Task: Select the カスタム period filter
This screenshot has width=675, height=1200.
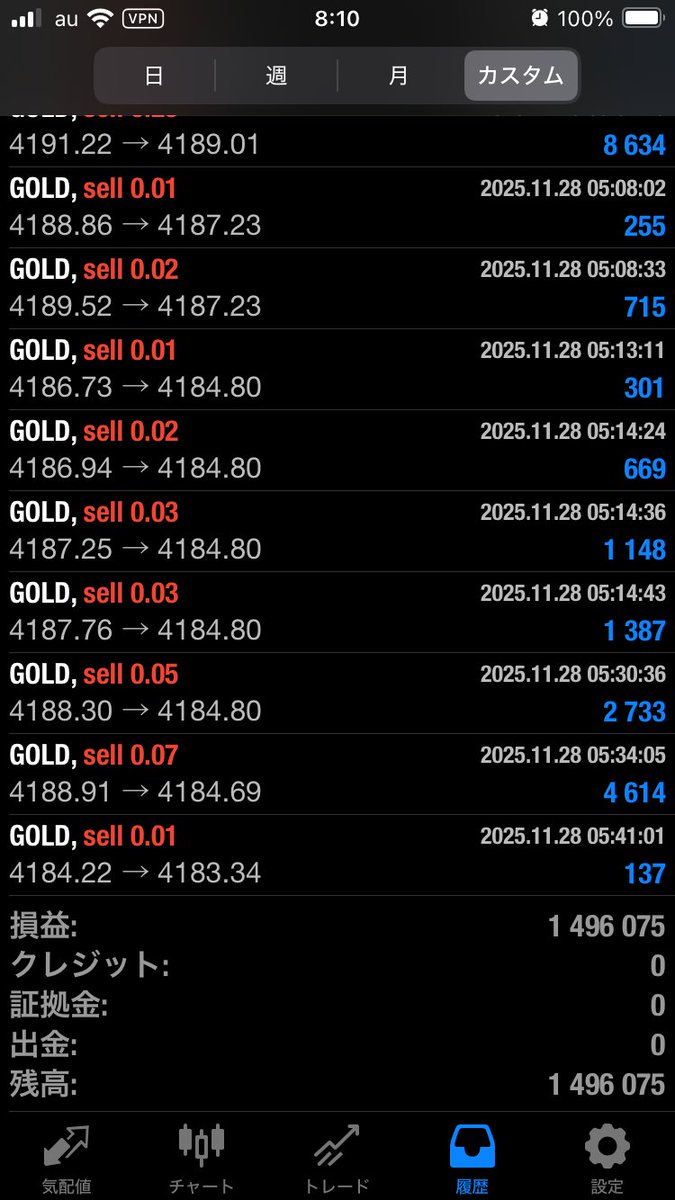Action: coord(521,76)
